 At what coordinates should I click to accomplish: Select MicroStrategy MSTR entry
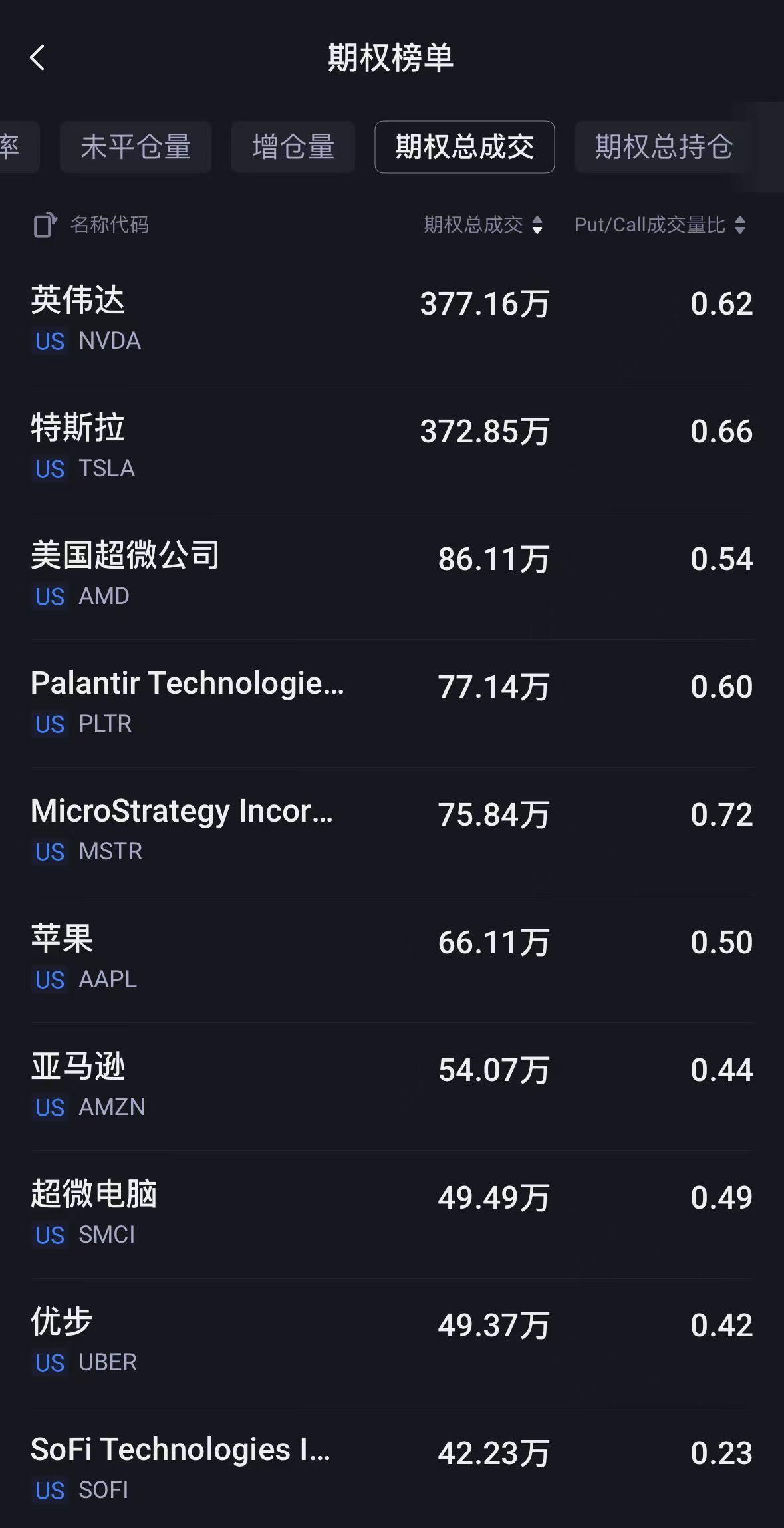tap(392, 831)
